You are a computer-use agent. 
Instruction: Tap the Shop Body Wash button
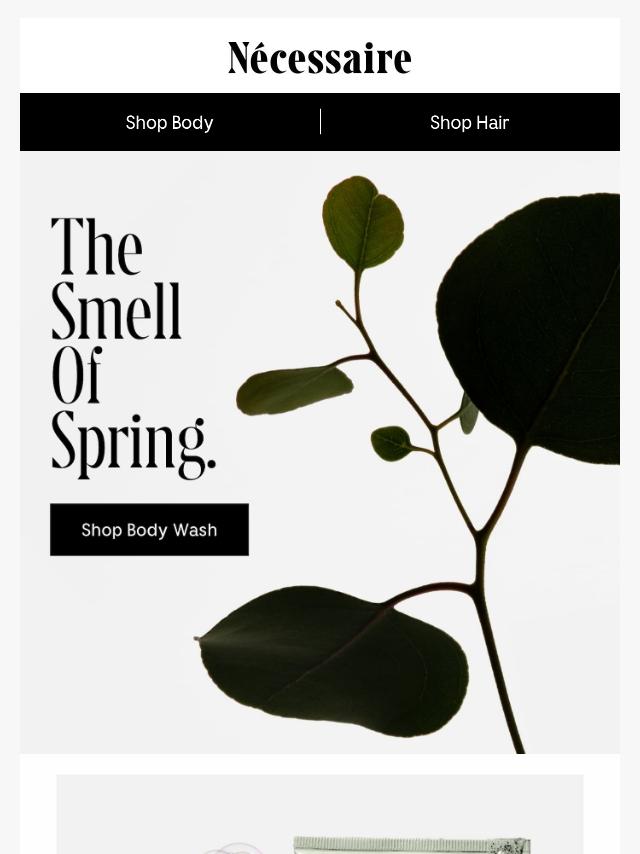coord(149,529)
